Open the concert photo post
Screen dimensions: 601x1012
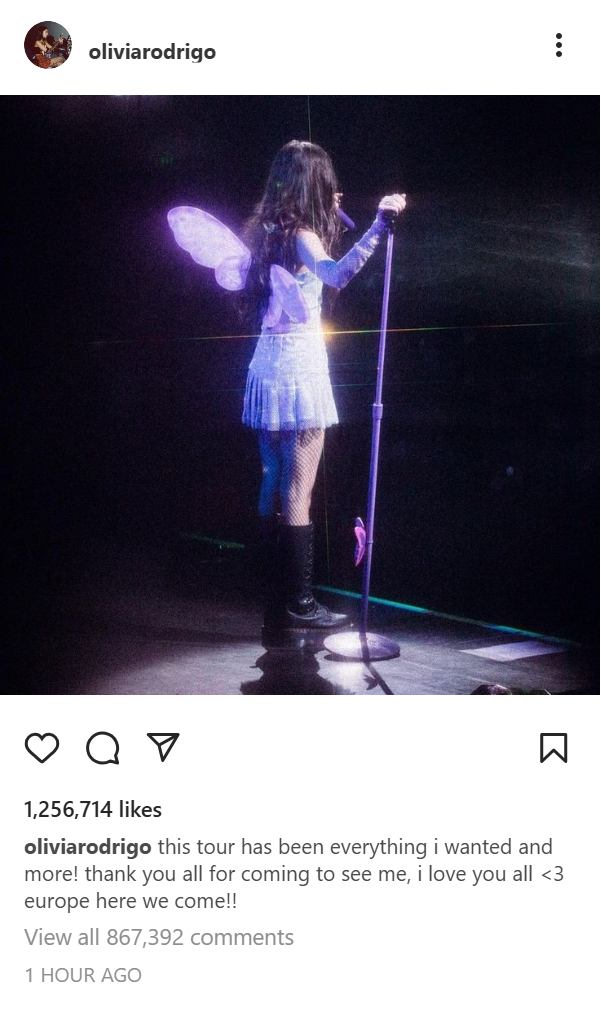[300, 395]
